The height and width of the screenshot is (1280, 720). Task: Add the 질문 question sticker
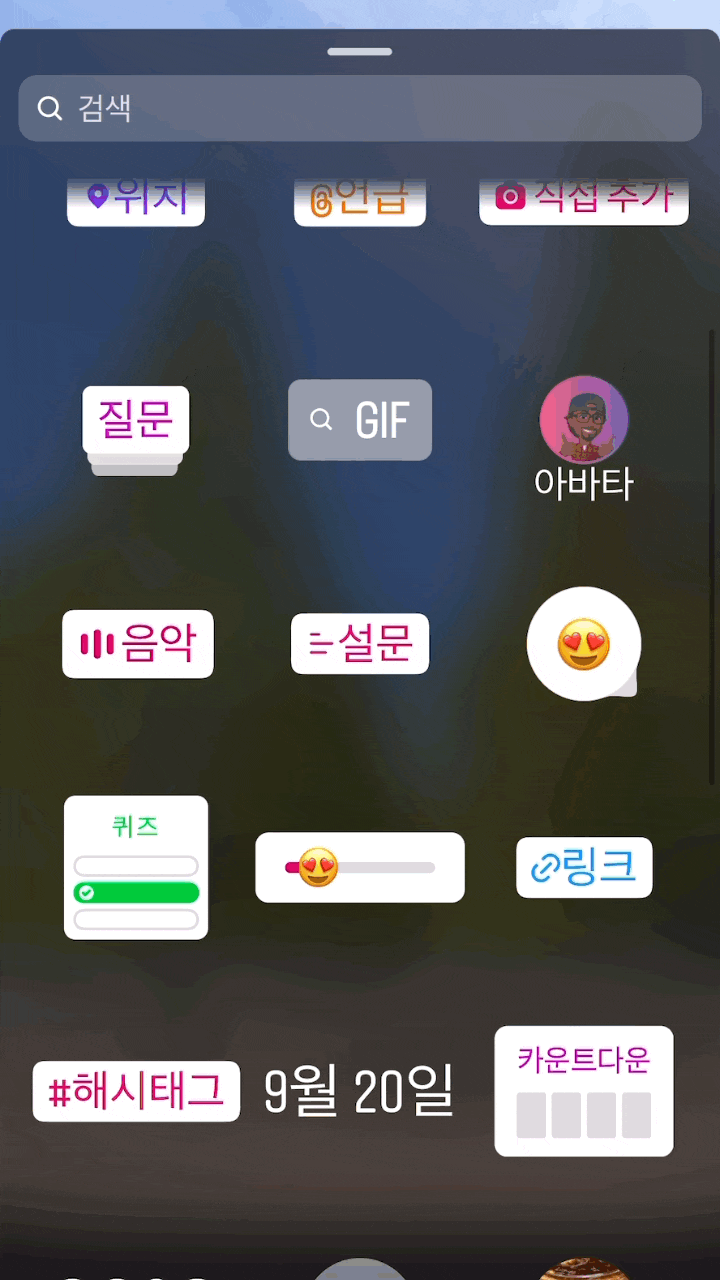[x=136, y=429]
